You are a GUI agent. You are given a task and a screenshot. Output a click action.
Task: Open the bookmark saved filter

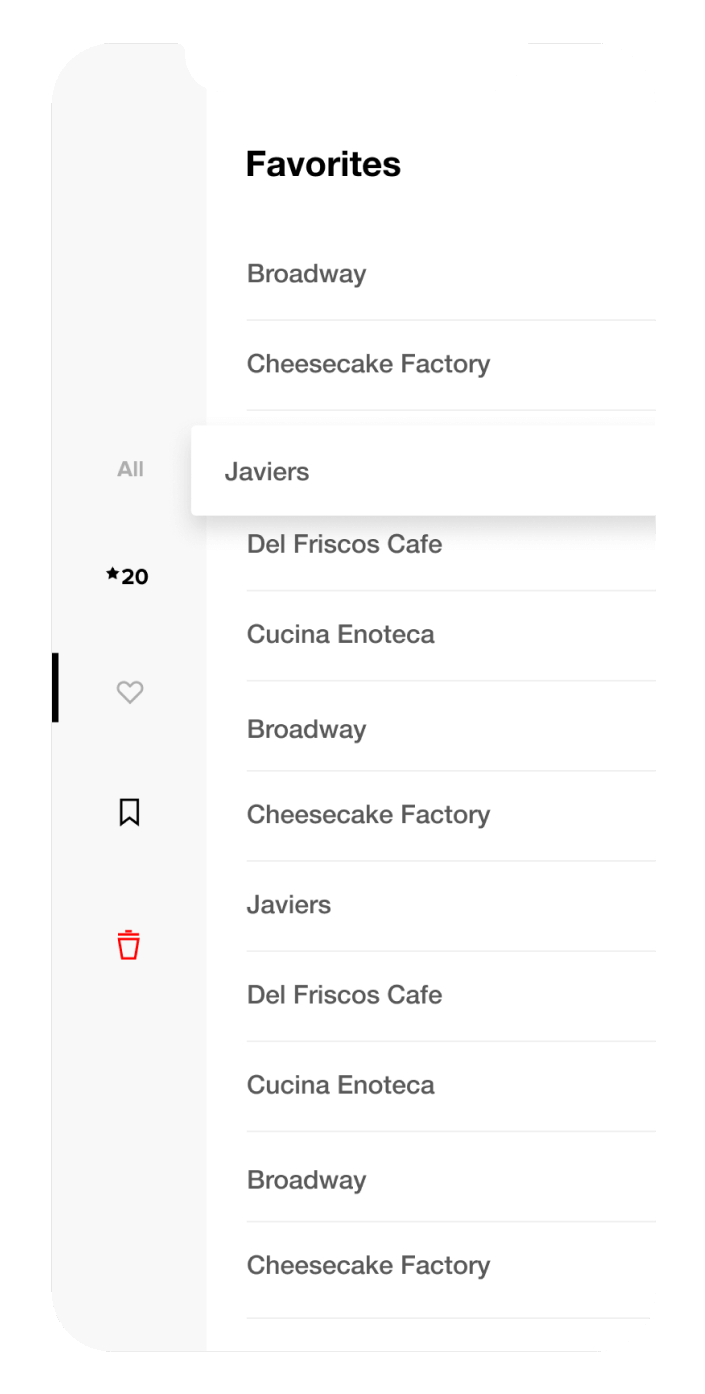click(x=129, y=812)
